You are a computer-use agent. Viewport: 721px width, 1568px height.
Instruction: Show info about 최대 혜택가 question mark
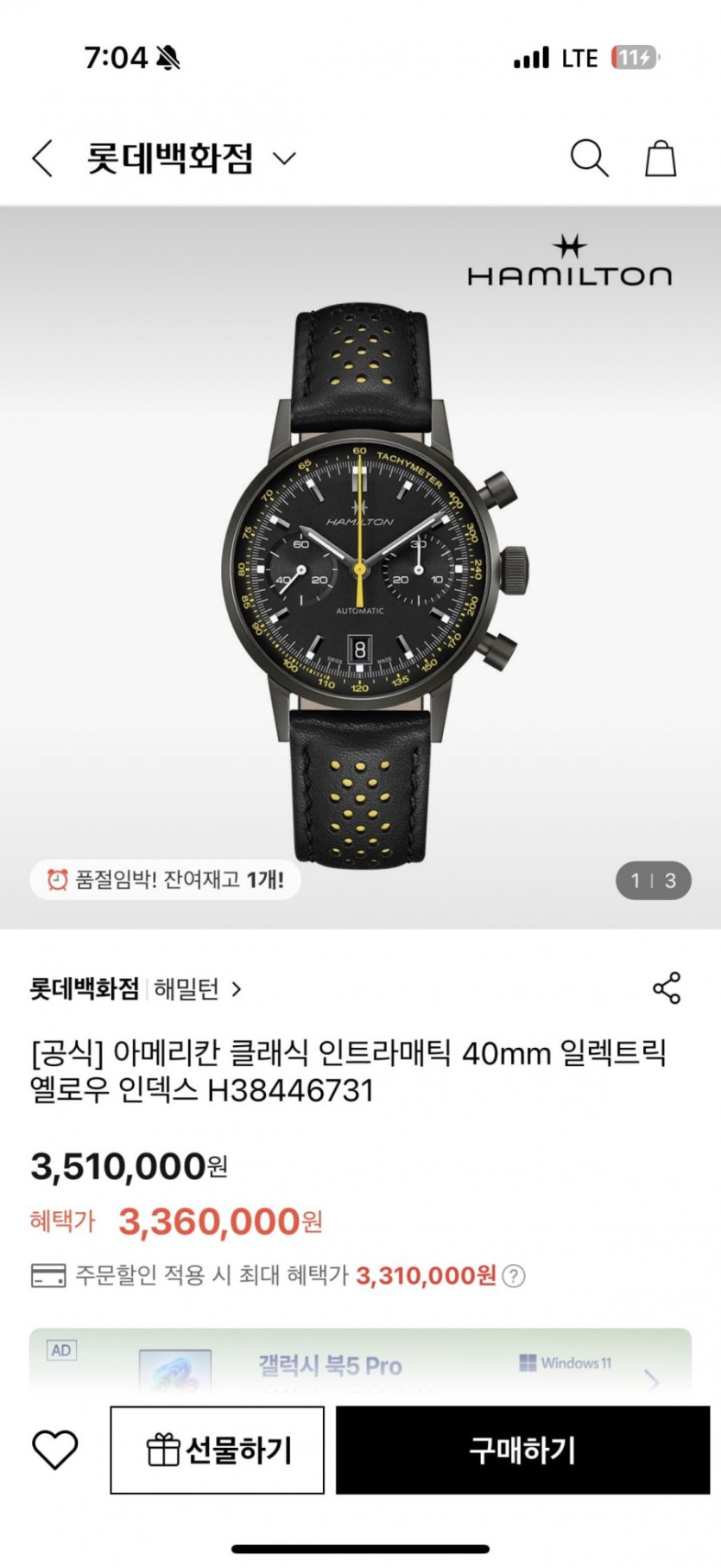(x=513, y=1275)
